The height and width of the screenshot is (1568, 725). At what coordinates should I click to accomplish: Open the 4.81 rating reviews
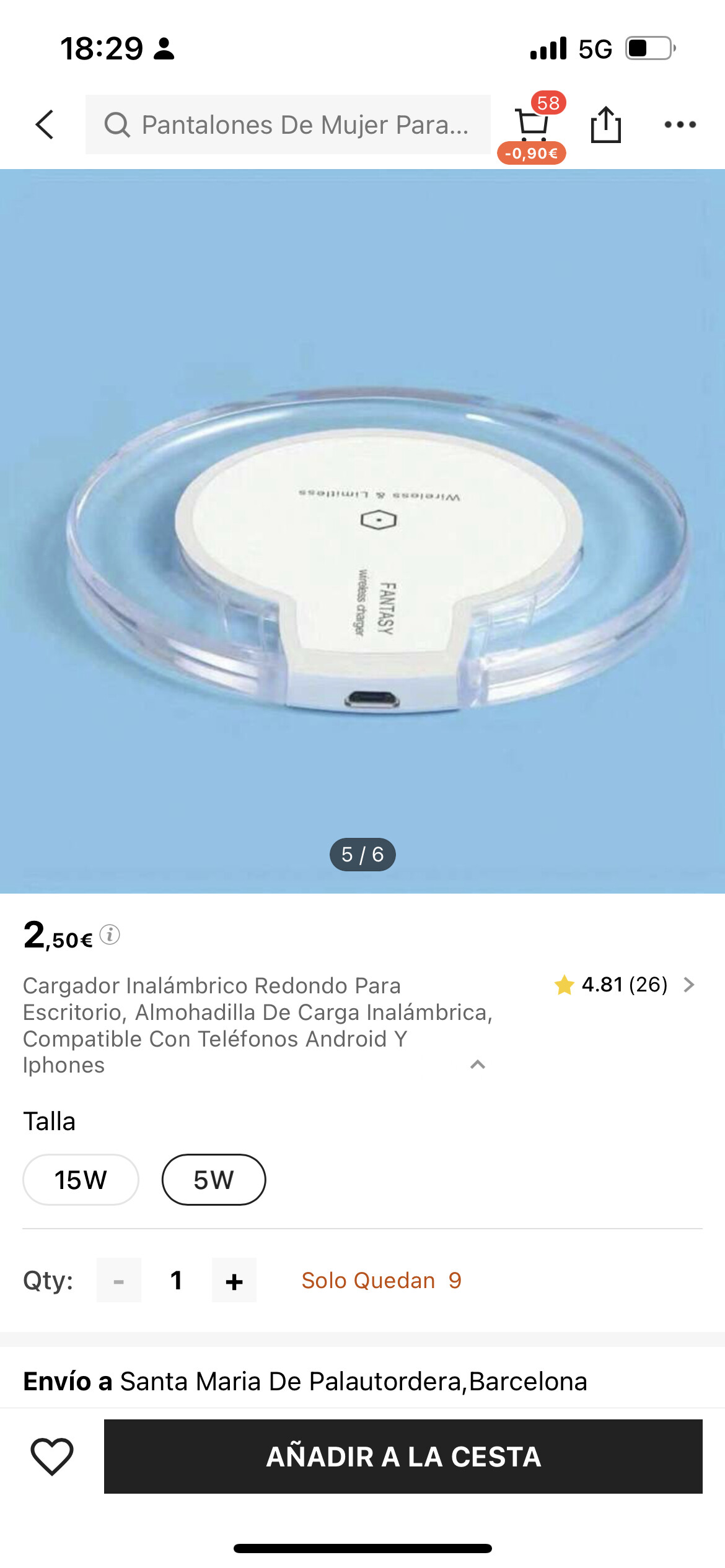point(625,985)
